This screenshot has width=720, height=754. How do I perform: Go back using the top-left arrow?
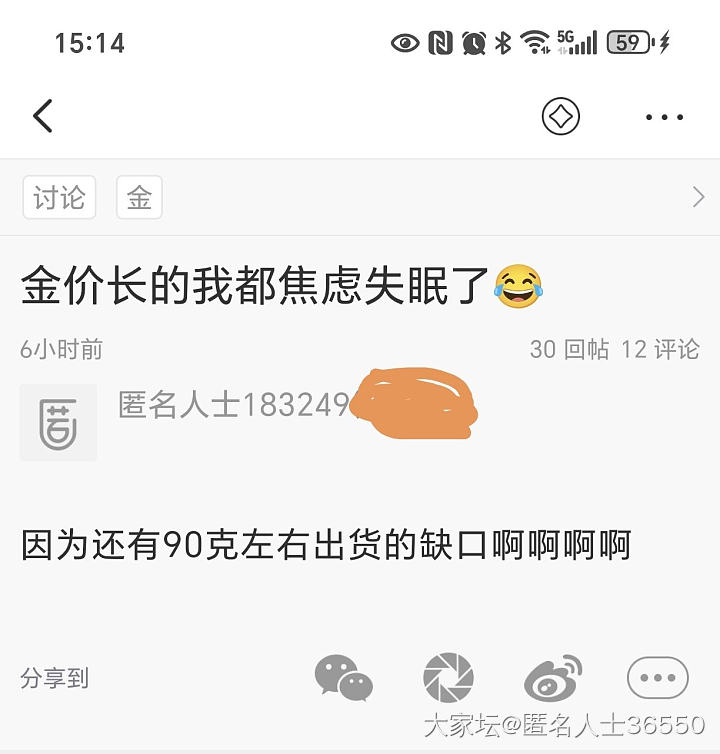click(x=43, y=117)
